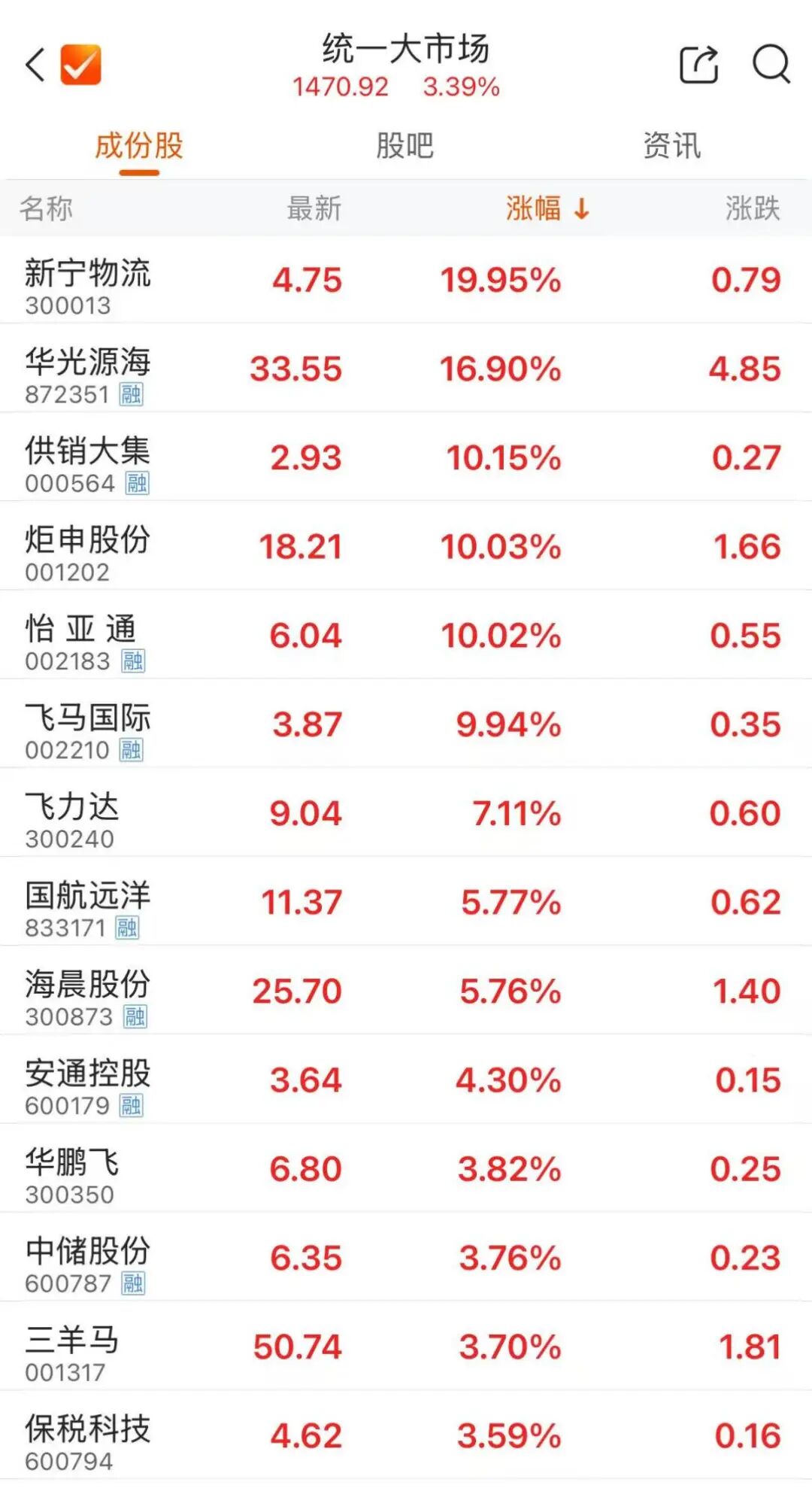Switch to the 资讯 tab
The height and width of the screenshot is (1488, 812).
click(672, 146)
